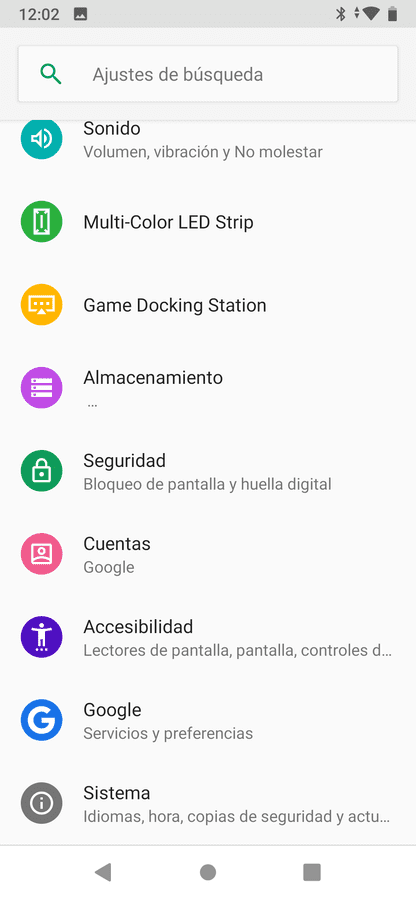Open Multi-Color LED Strip settings
This screenshot has height=900, width=416.
(208, 222)
